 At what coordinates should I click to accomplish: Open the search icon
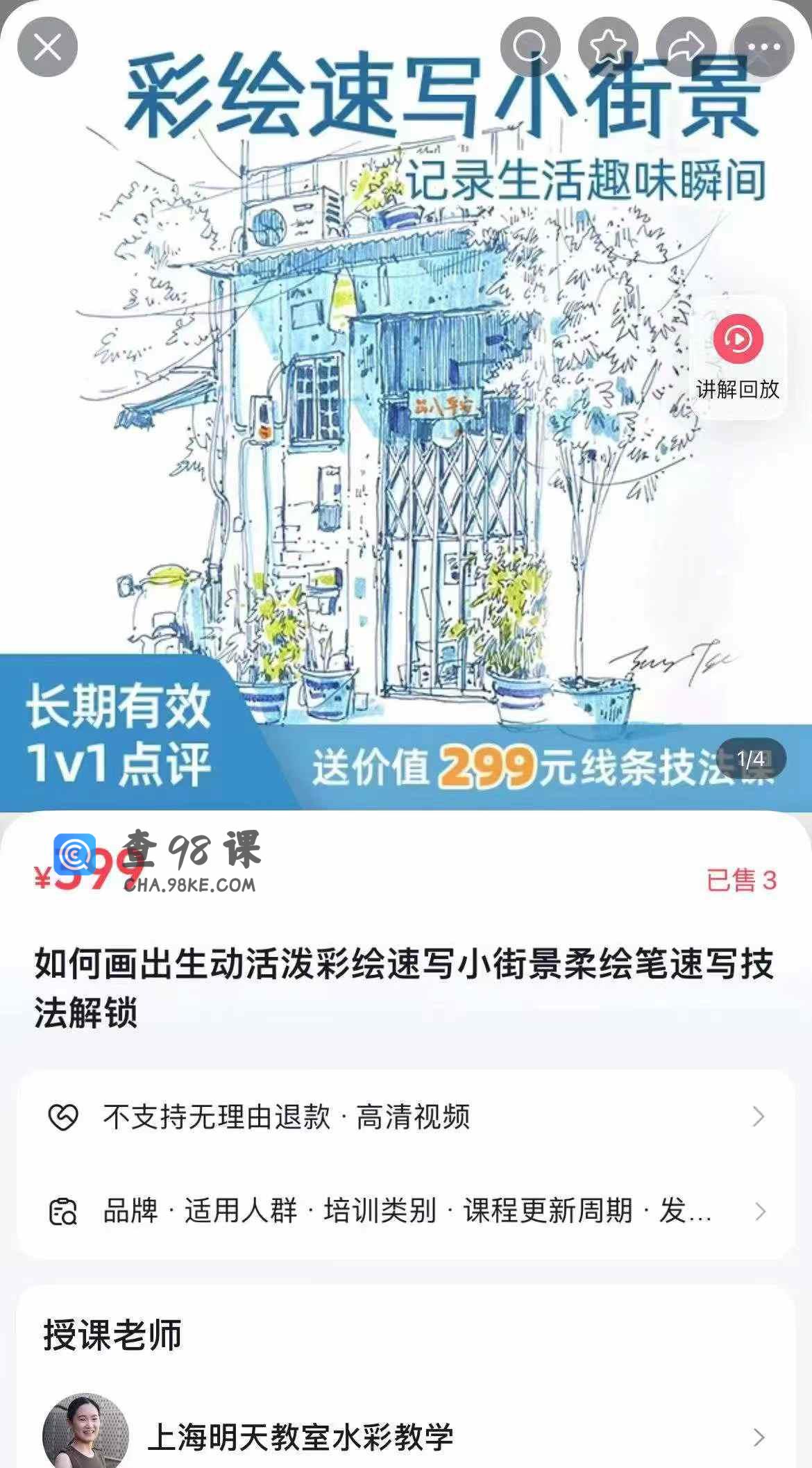[x=530, y=47]
